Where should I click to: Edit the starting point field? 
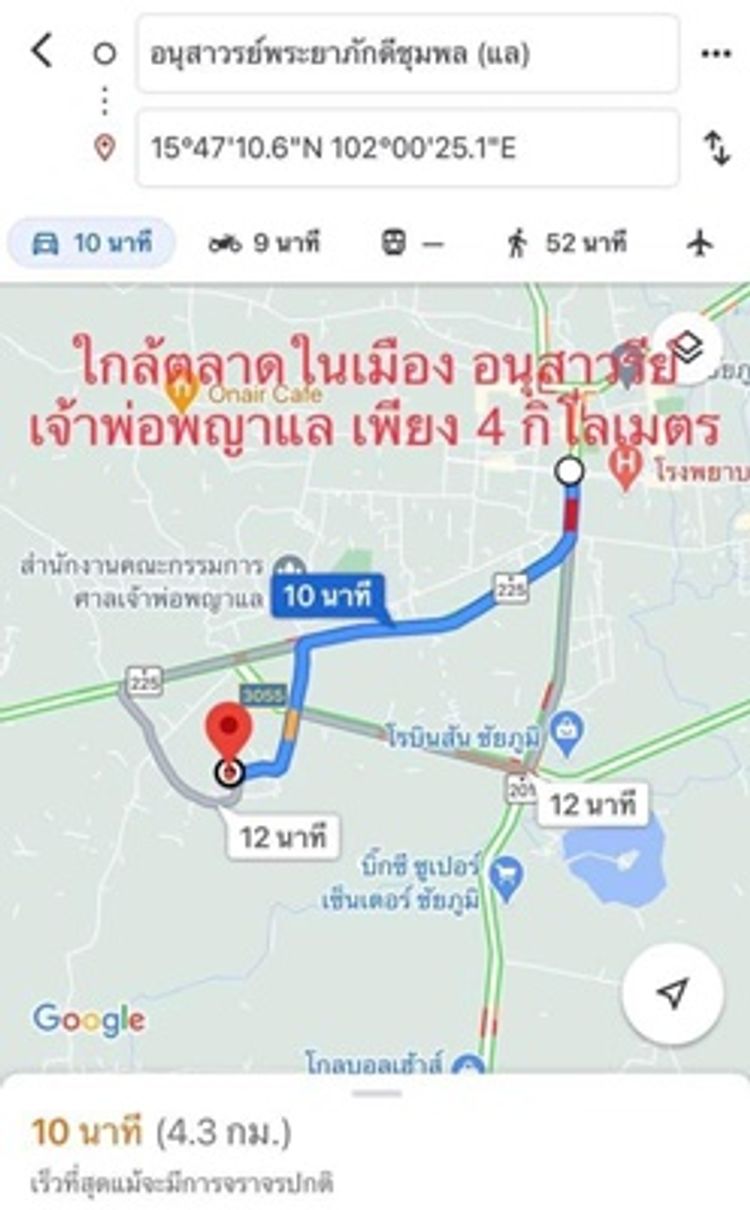(x=407, y=53)
